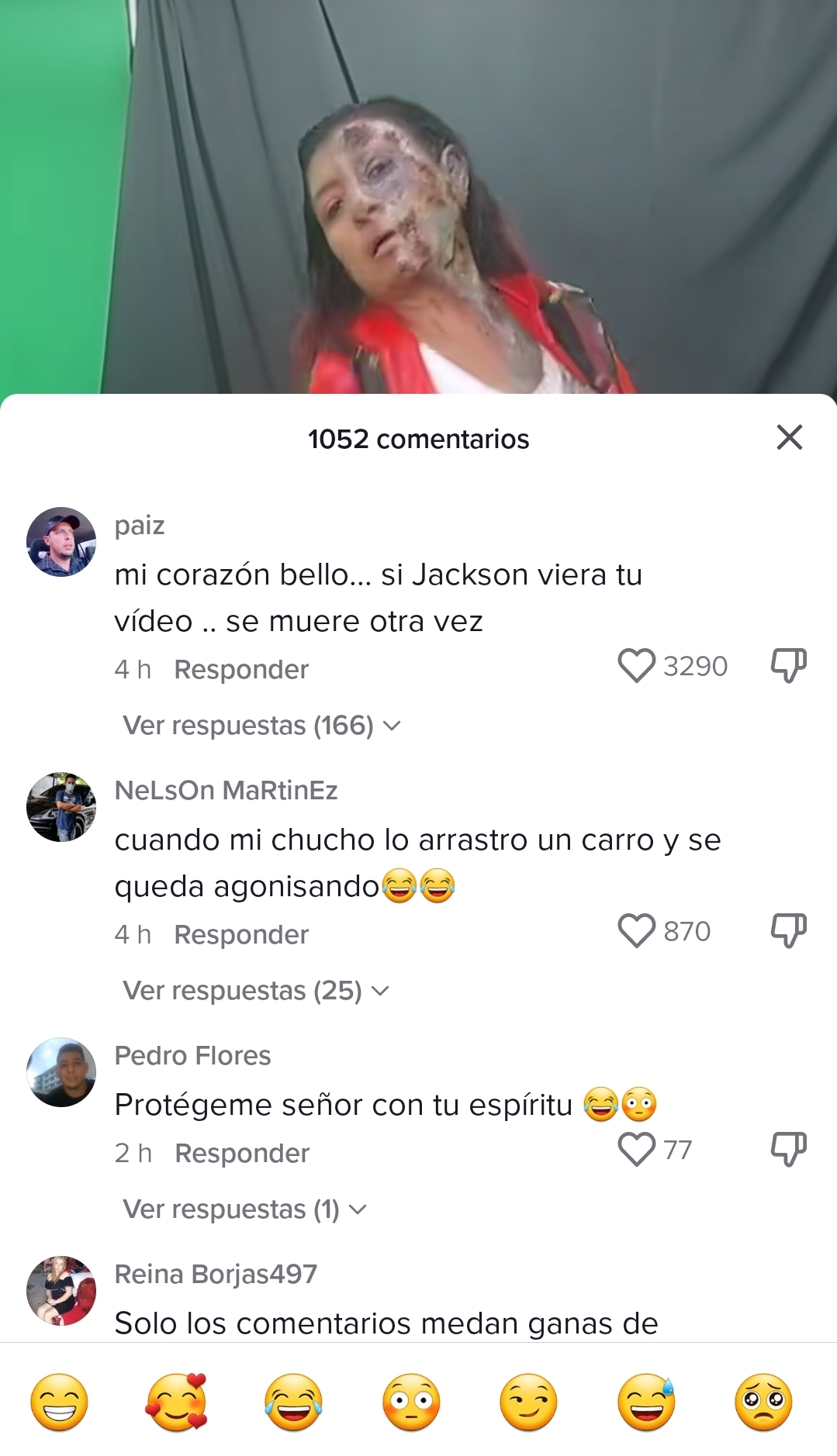This screenshot has height=1456, width=837.
Task: Expand the 25 replies to NeLsOn MaRtinEz
Action: point(256,991)
